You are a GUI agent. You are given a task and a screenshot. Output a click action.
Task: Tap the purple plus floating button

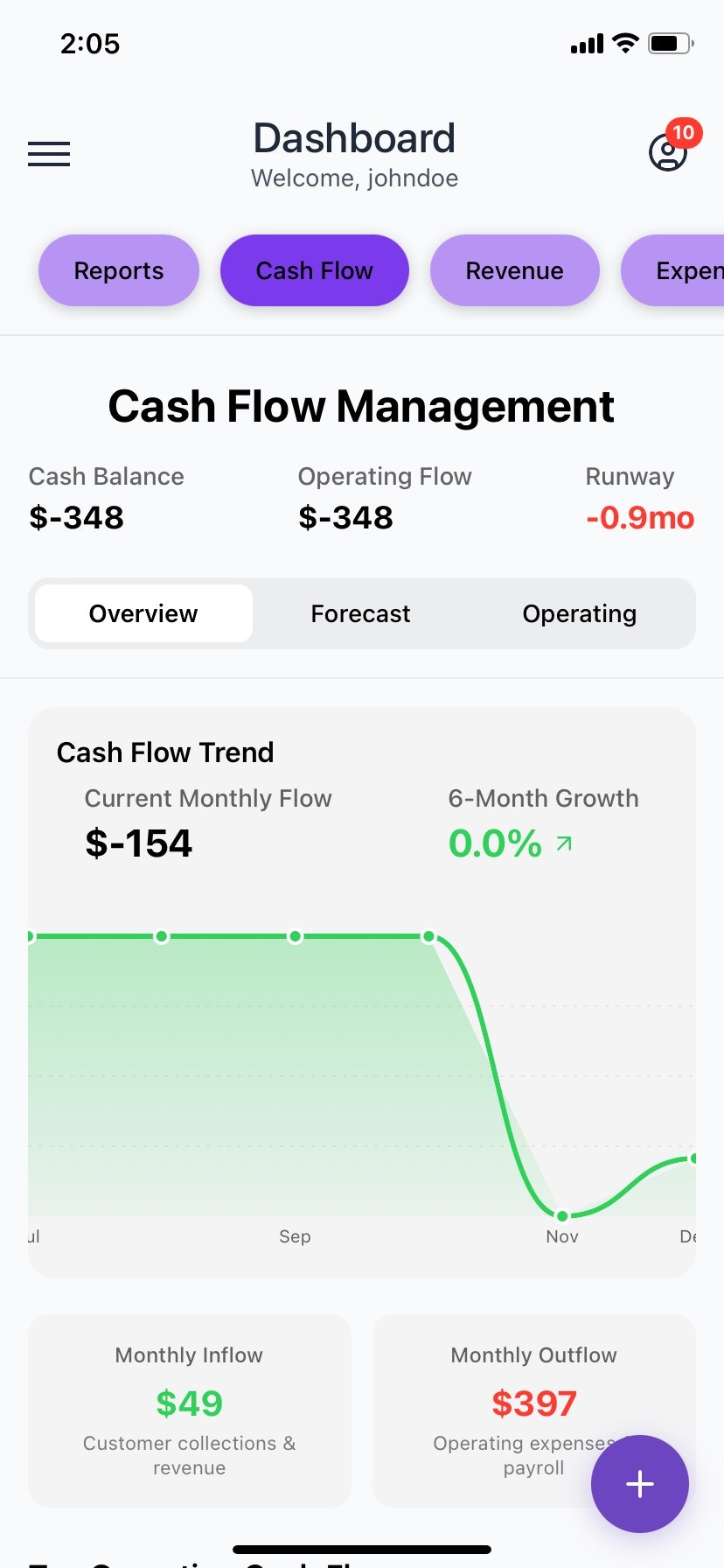click(639, 1484)
